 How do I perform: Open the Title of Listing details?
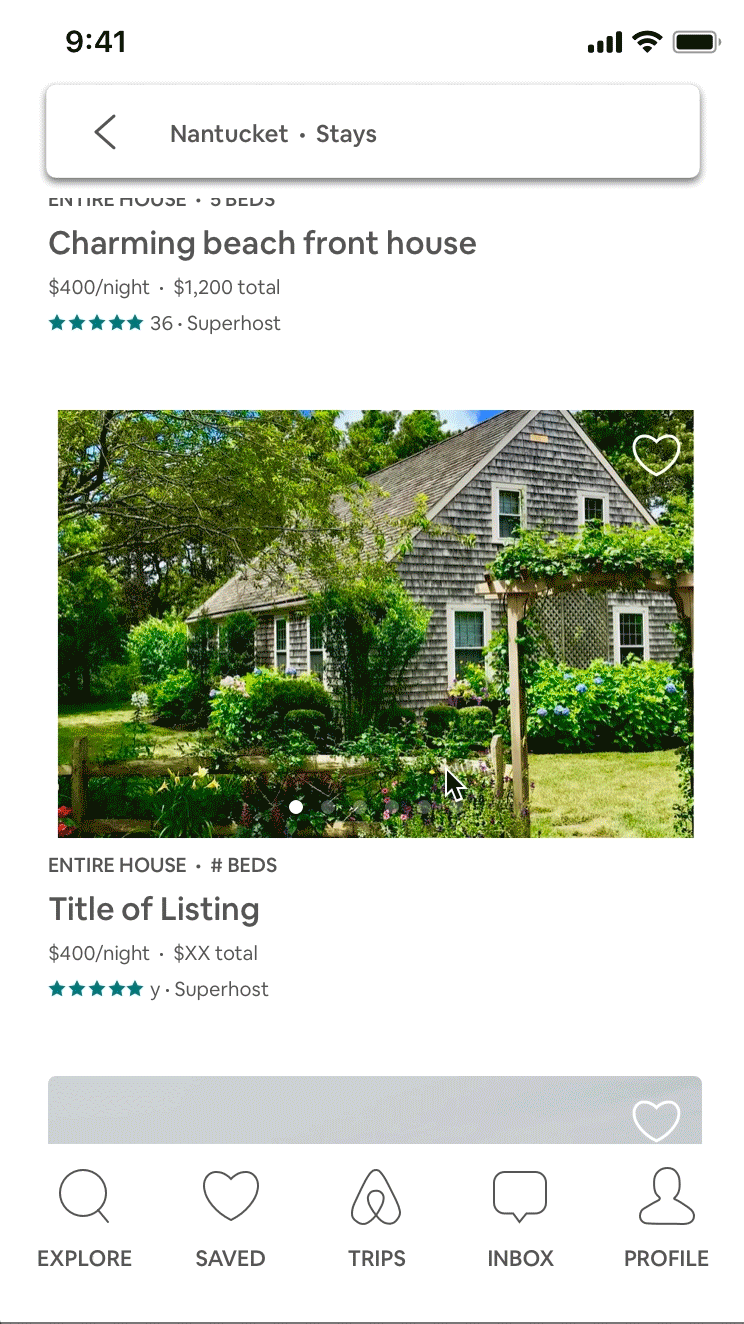pos(154,909)
